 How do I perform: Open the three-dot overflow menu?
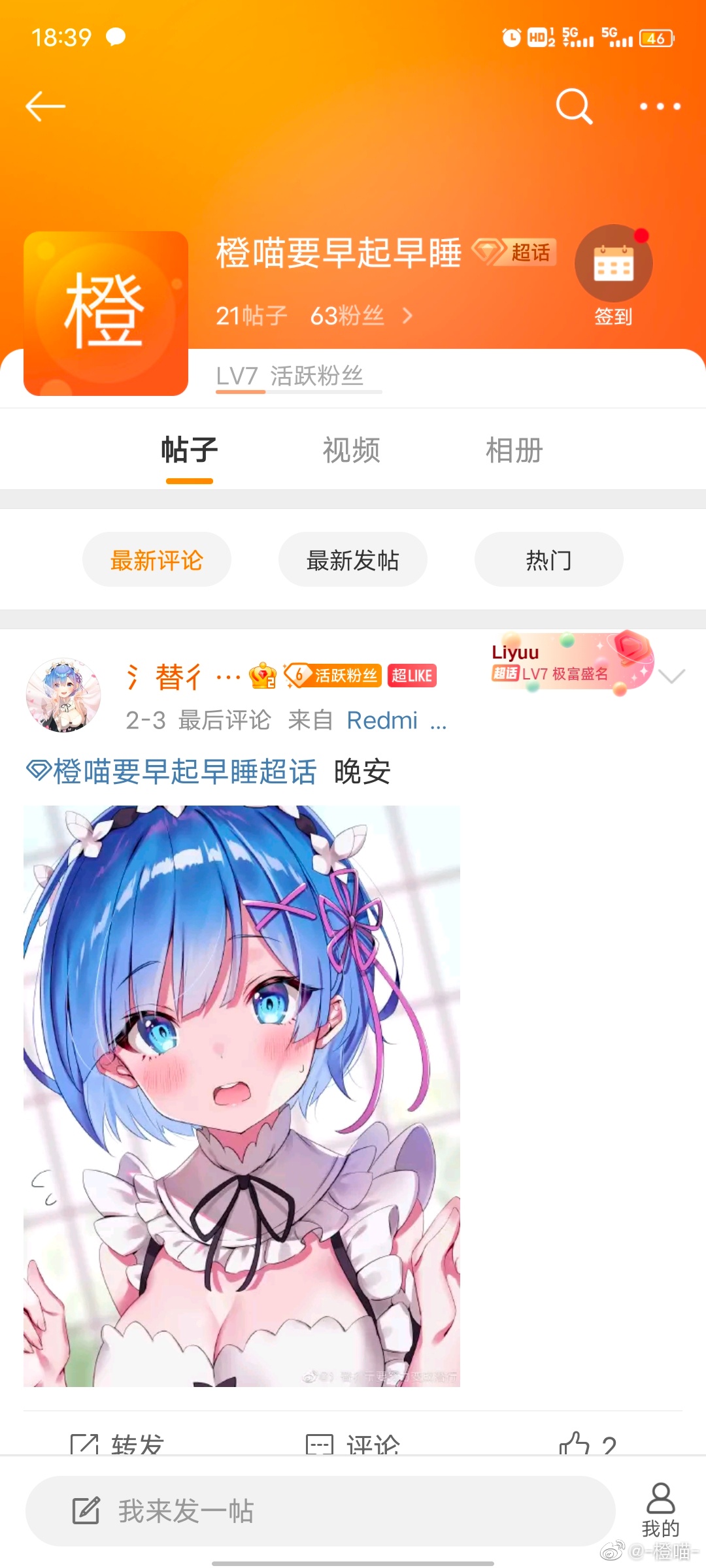[x=660, y=106]
